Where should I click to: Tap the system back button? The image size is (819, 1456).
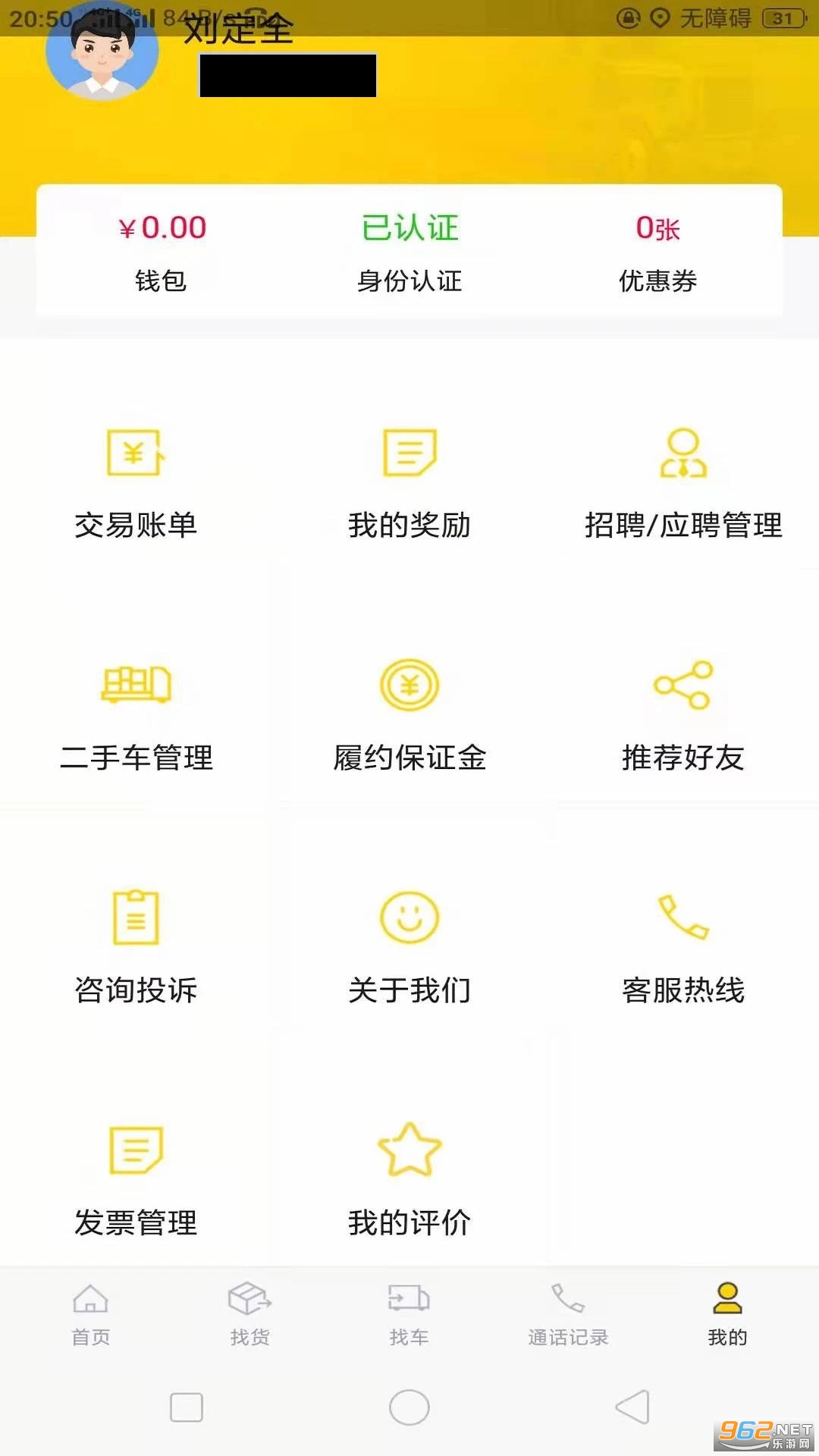click(632, 1407)
